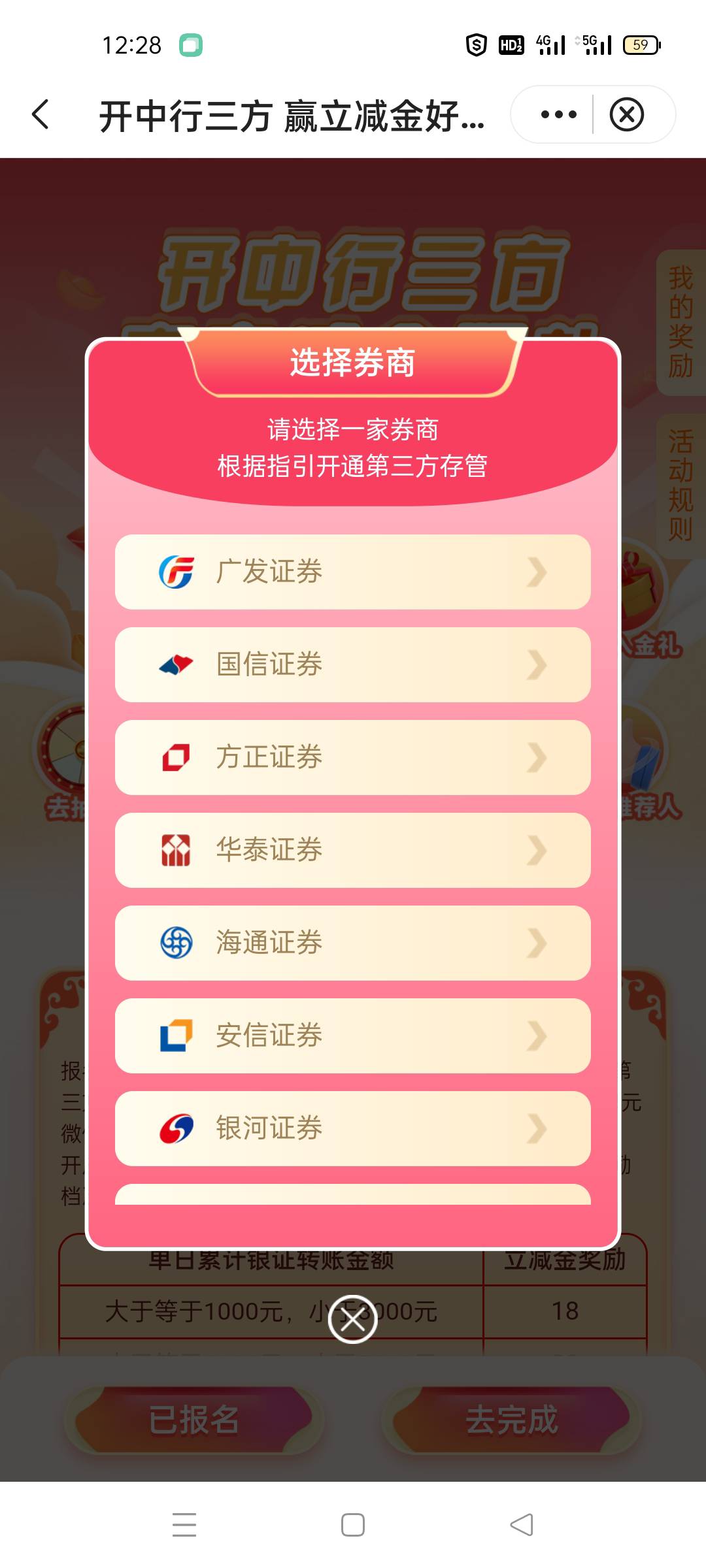The height and width of the screenshot is (1568, 706).
Task: Open the 华泰证券 option
Action: click(353, 851)
